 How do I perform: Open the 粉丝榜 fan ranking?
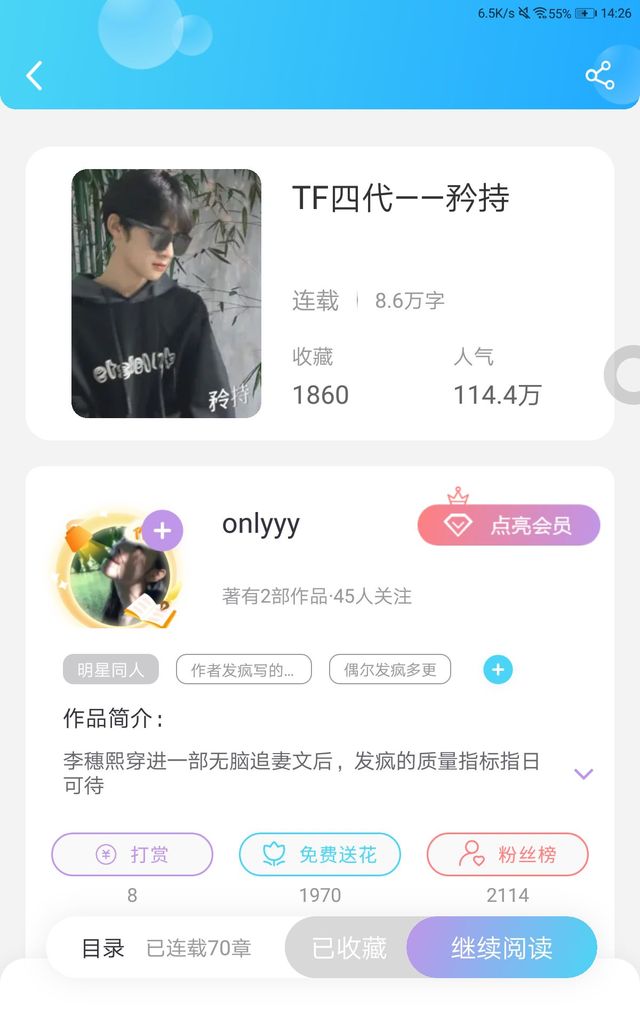pos(508,854)
